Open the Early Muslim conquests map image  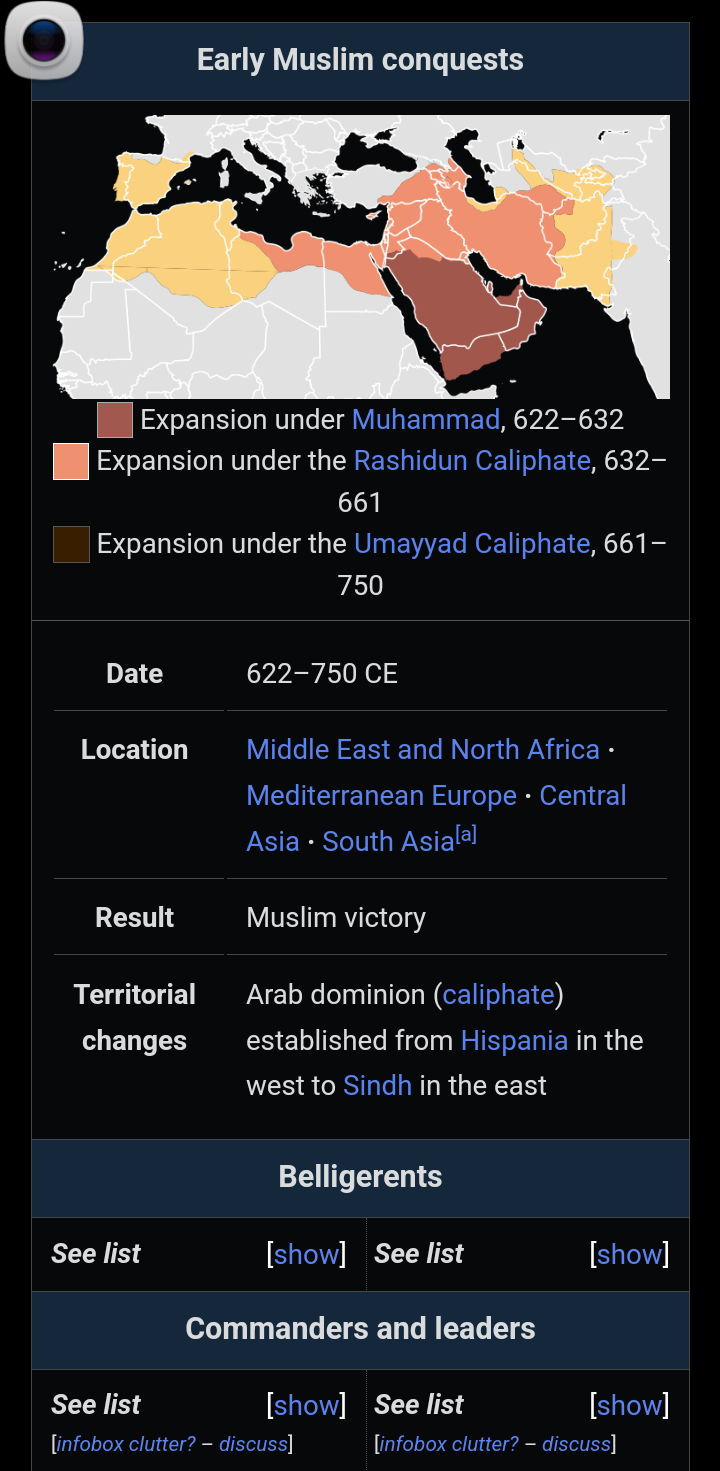(x=361, y=256)
